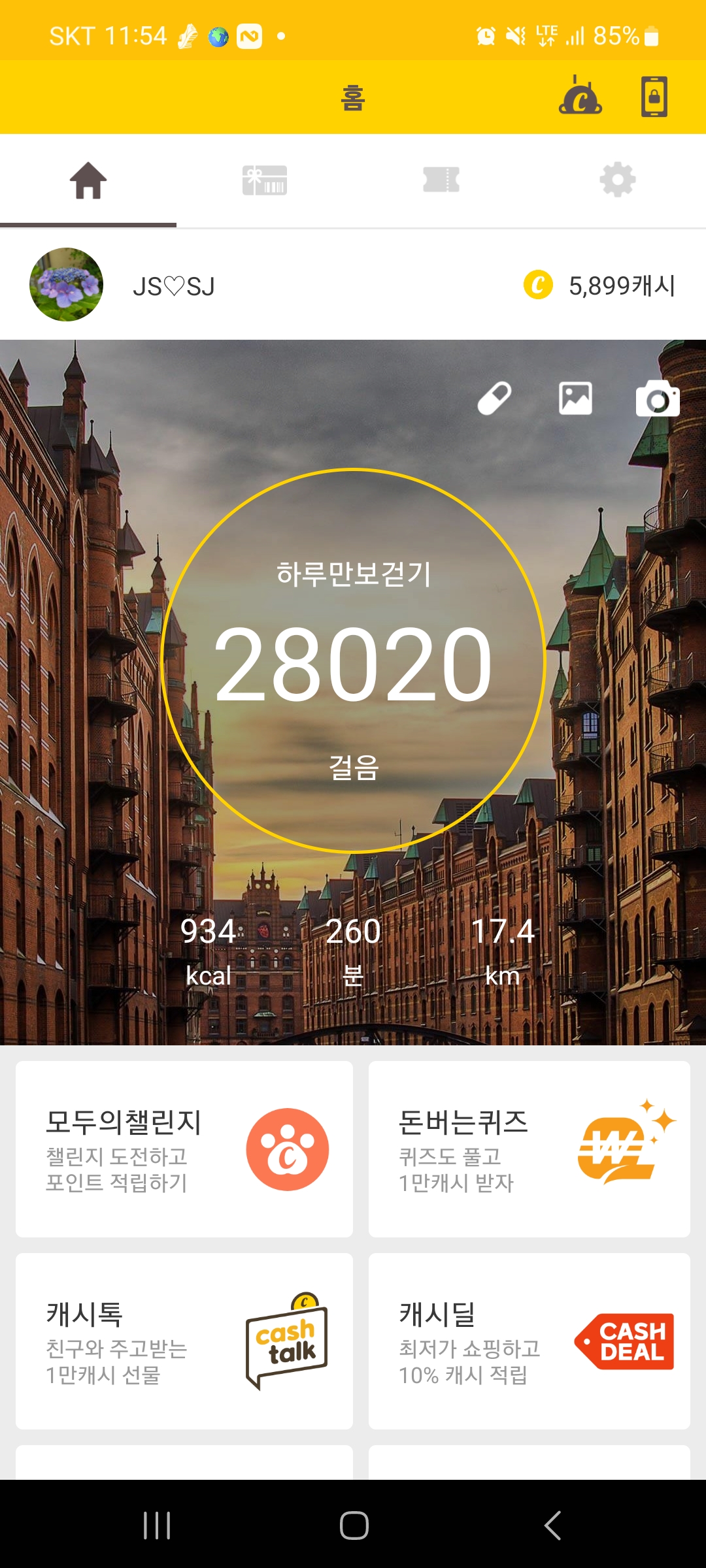Tap the system back button

552,1526
